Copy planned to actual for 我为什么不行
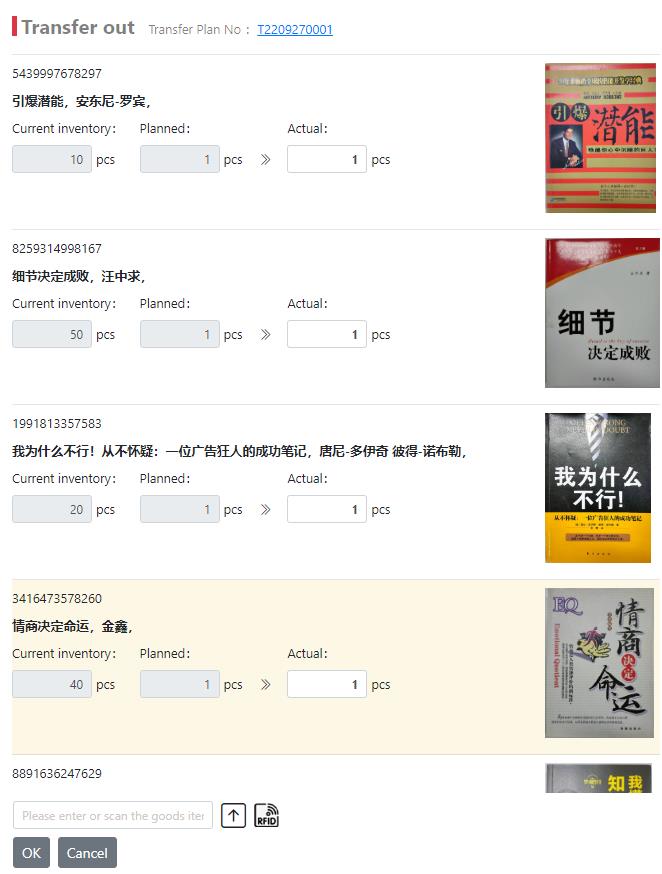Viewport: 662px width, 874px height. 265,510
